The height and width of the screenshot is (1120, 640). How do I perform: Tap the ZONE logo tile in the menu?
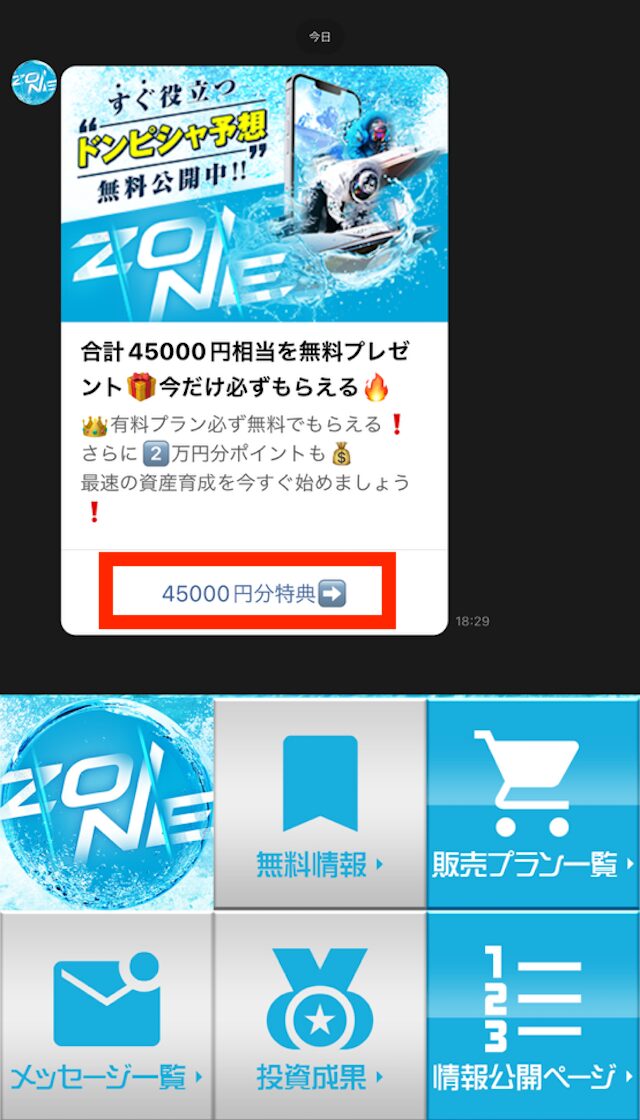click(106, 803)
